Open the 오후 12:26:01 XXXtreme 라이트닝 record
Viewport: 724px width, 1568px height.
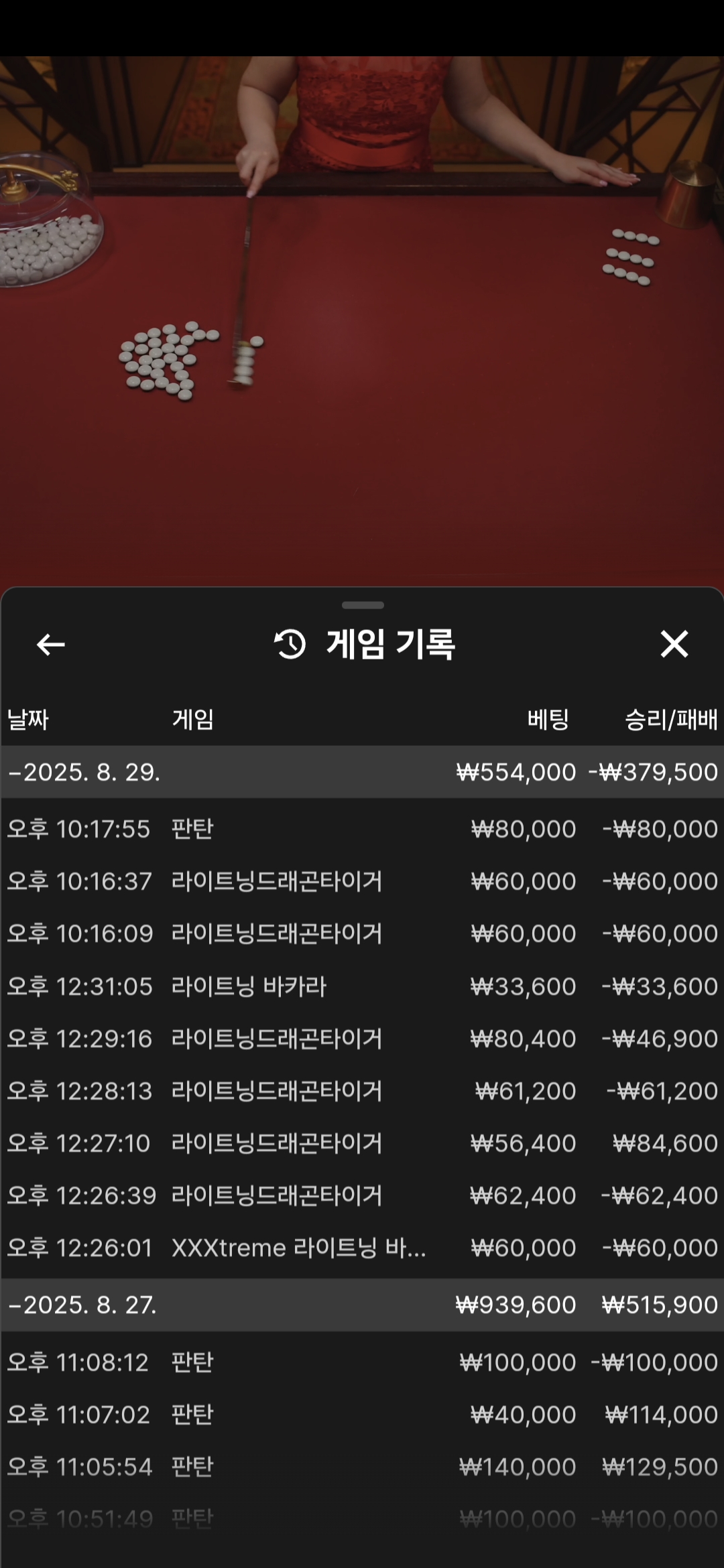[x=362, y=1248]
